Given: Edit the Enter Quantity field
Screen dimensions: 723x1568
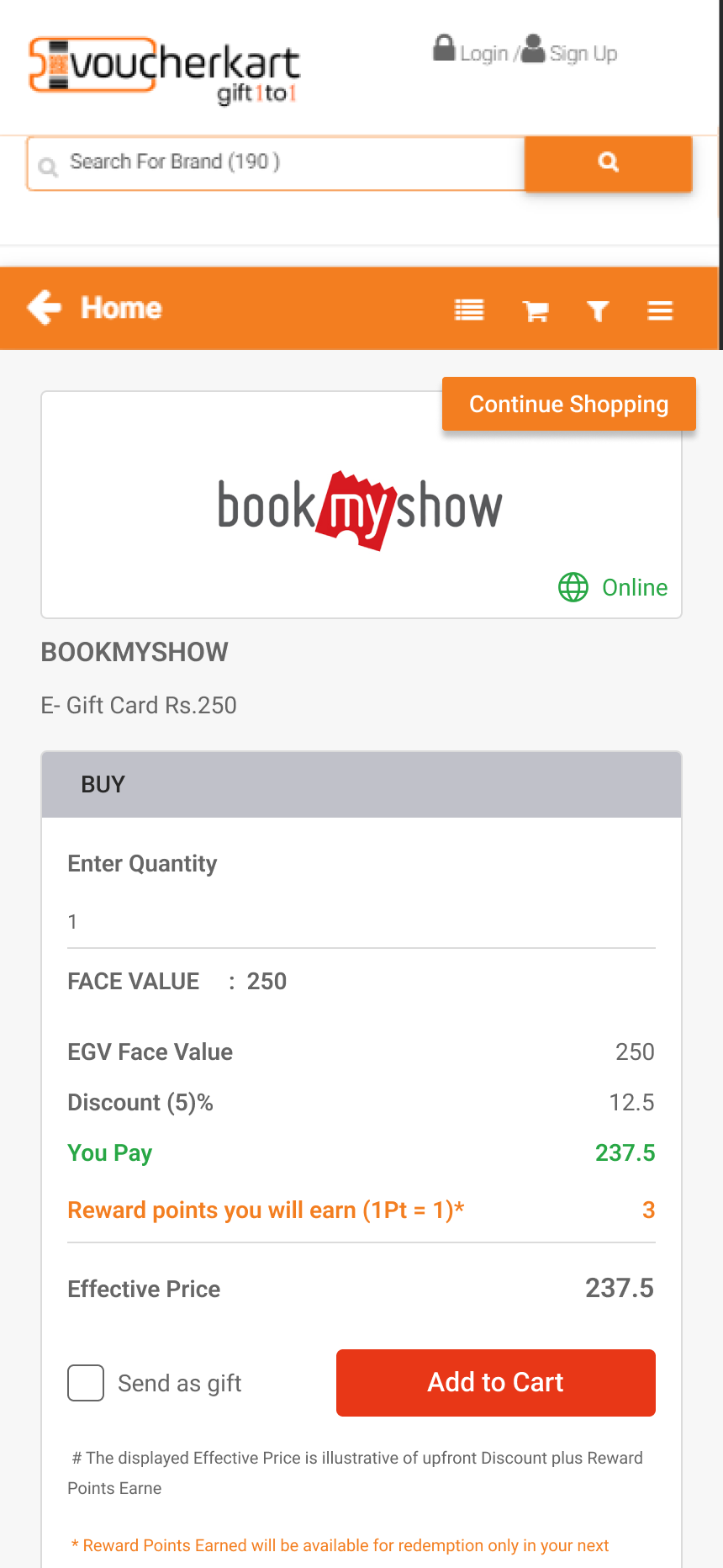Looking at the screenshot, I should (361, 922).
